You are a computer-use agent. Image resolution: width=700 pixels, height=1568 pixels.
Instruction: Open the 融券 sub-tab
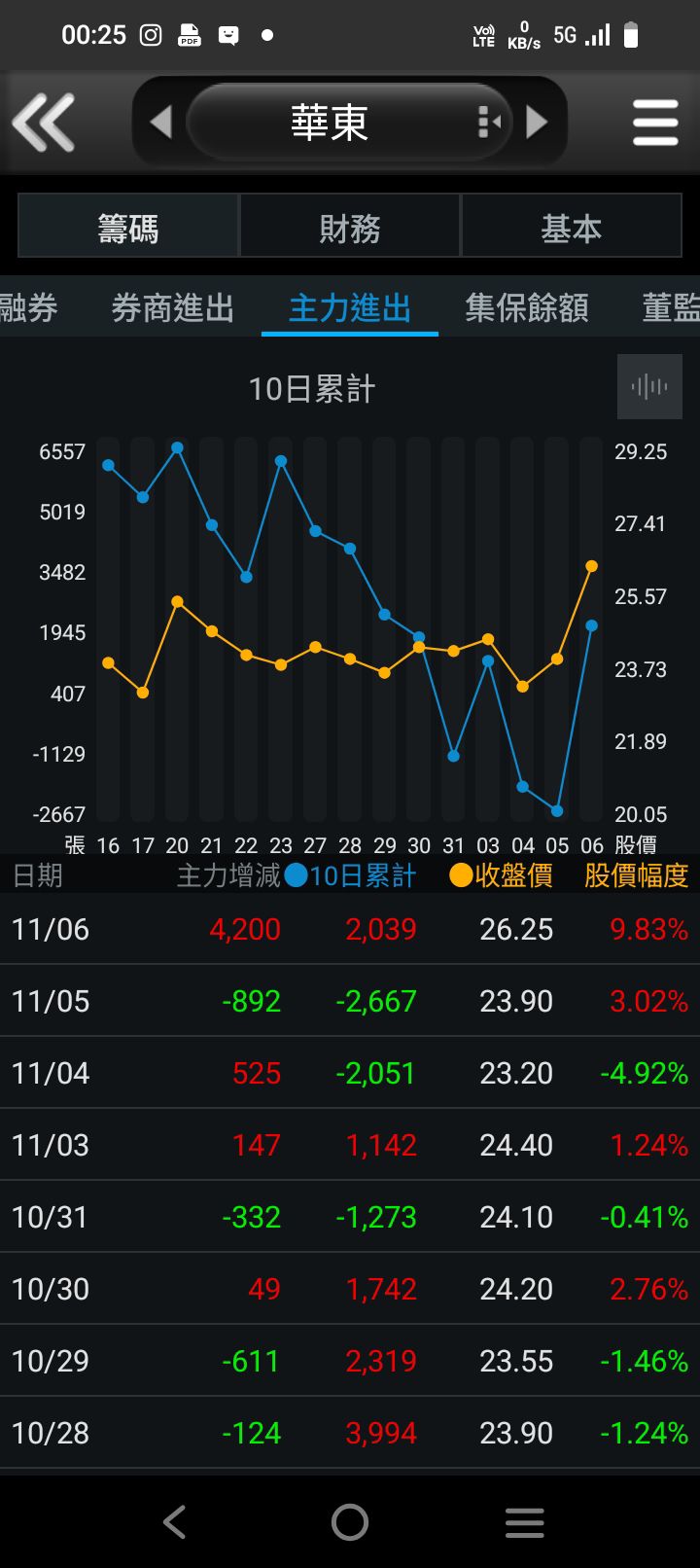[x=27, y=308]
